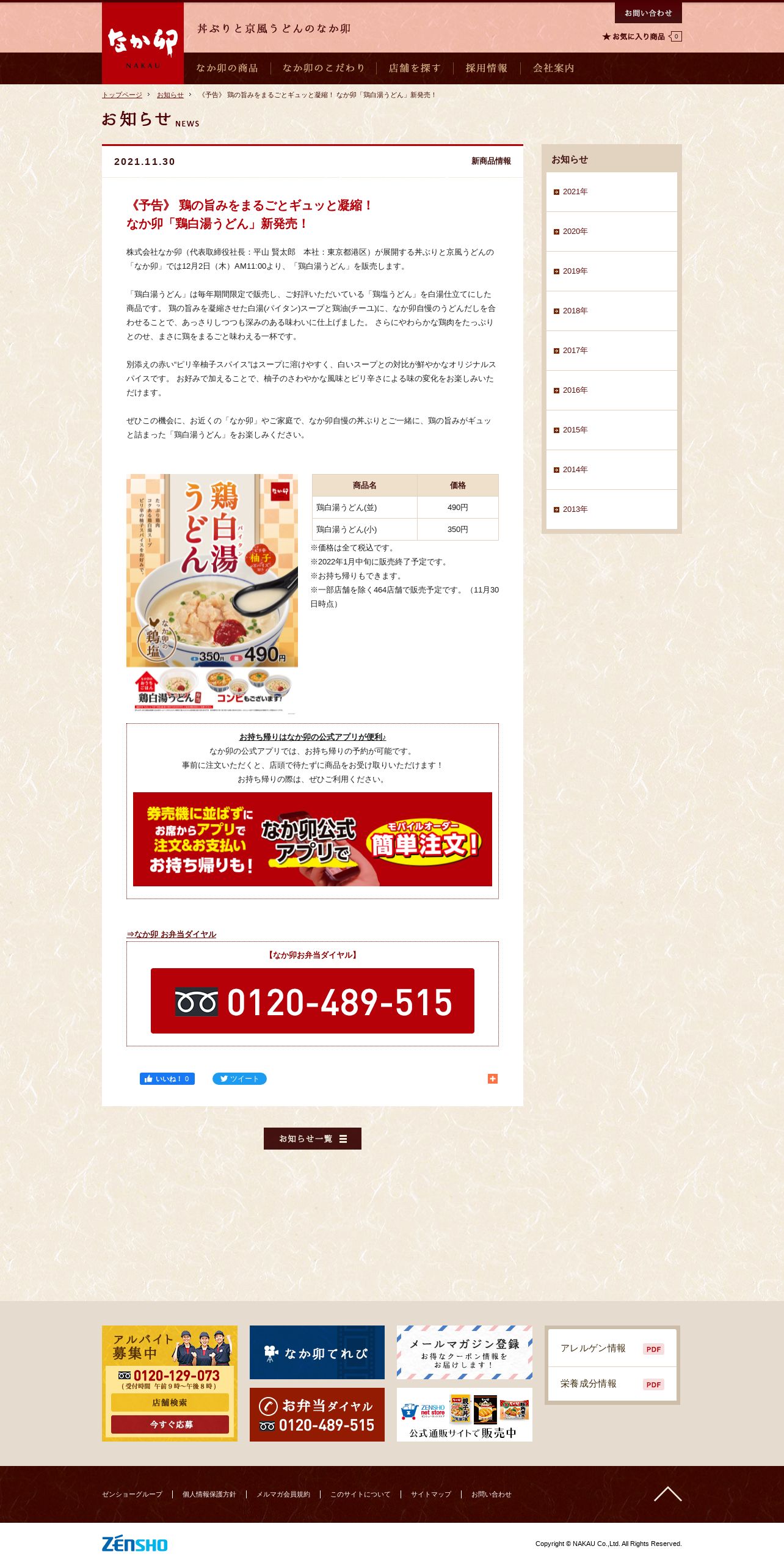Open the なか卯の商品 menu
Image resolution: width=784 pixels, height=1568 pixels.
pos(227,68)
